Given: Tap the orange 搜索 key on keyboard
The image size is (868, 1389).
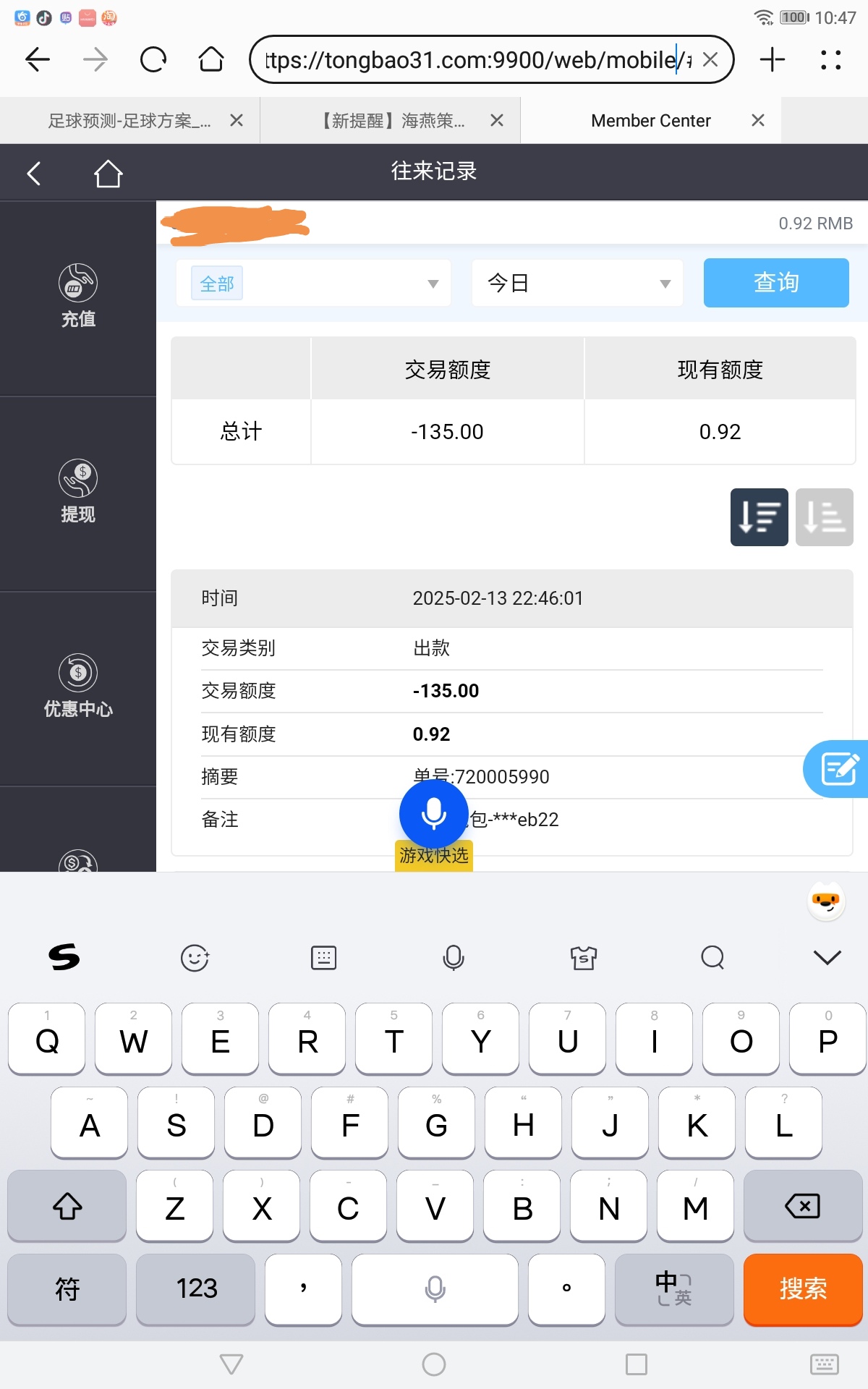Looking at the screenshot, I should pos(803,1288).
